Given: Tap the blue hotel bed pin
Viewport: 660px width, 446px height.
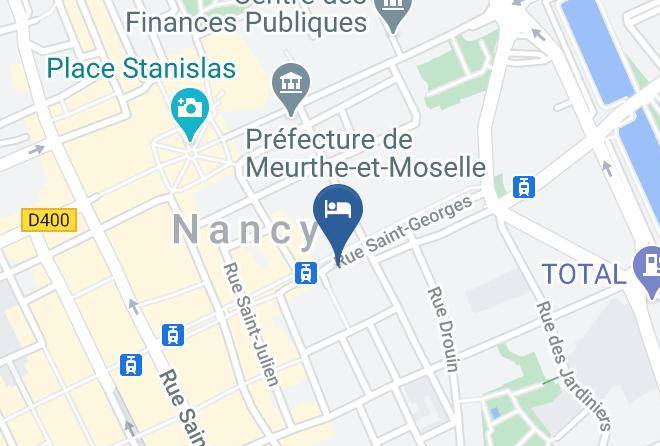Looking at the screenshot, I should 338,225.
